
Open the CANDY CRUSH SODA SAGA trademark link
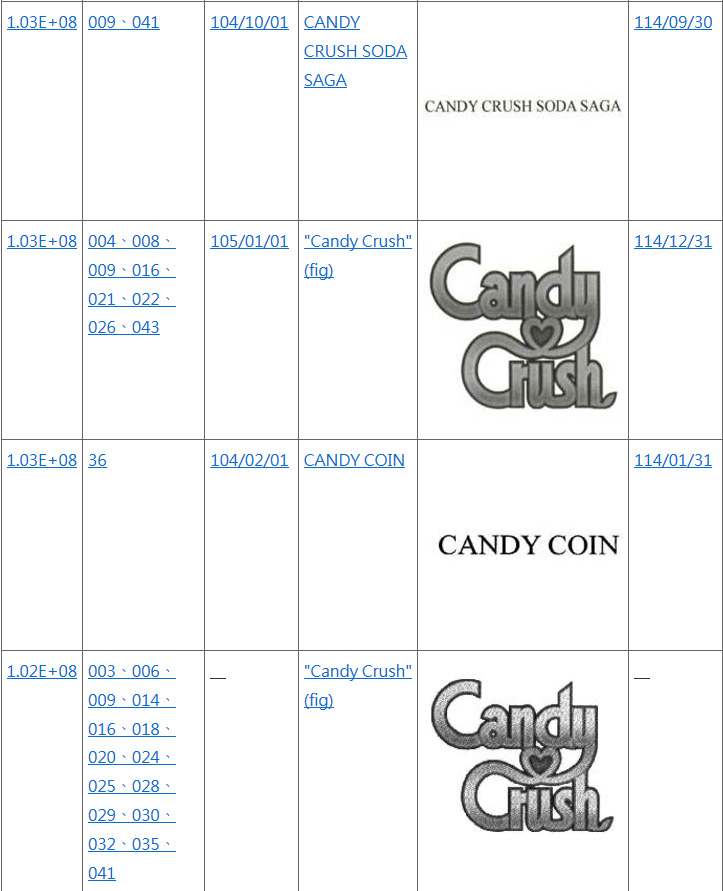(355, 51)
